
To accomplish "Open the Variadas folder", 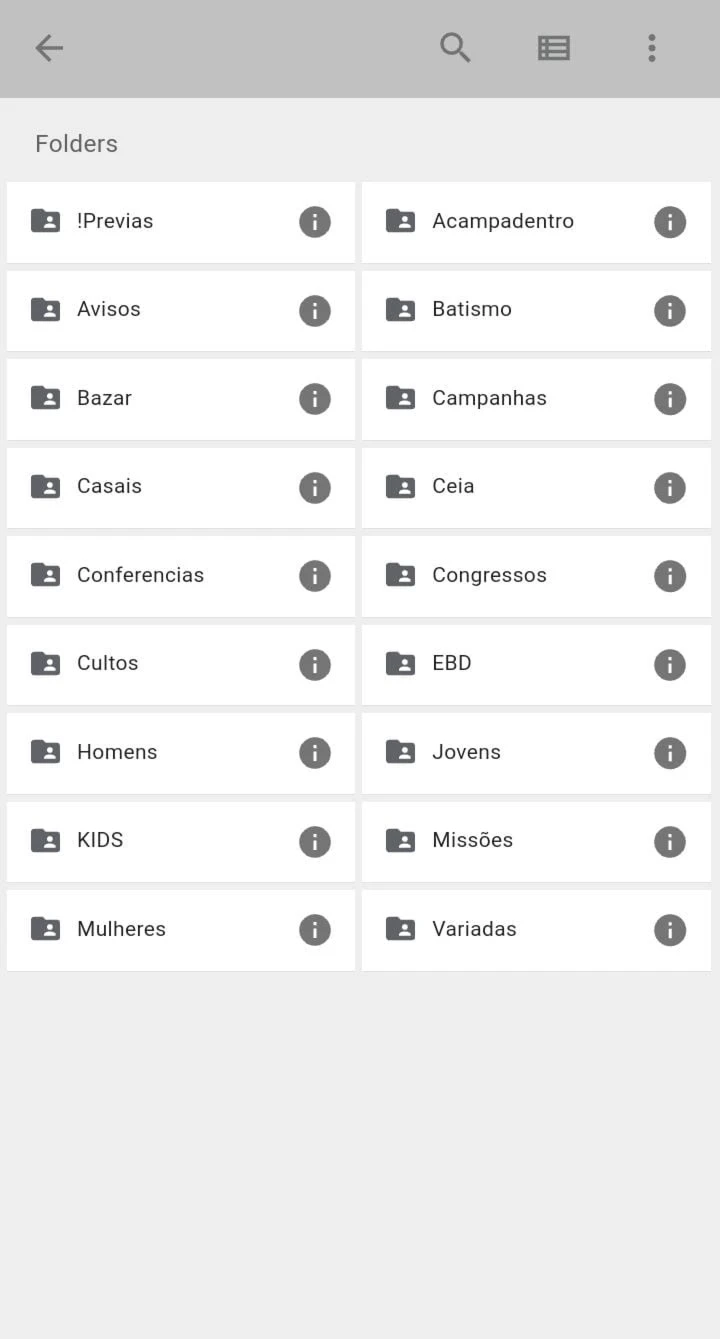I will tap(536, 930).
